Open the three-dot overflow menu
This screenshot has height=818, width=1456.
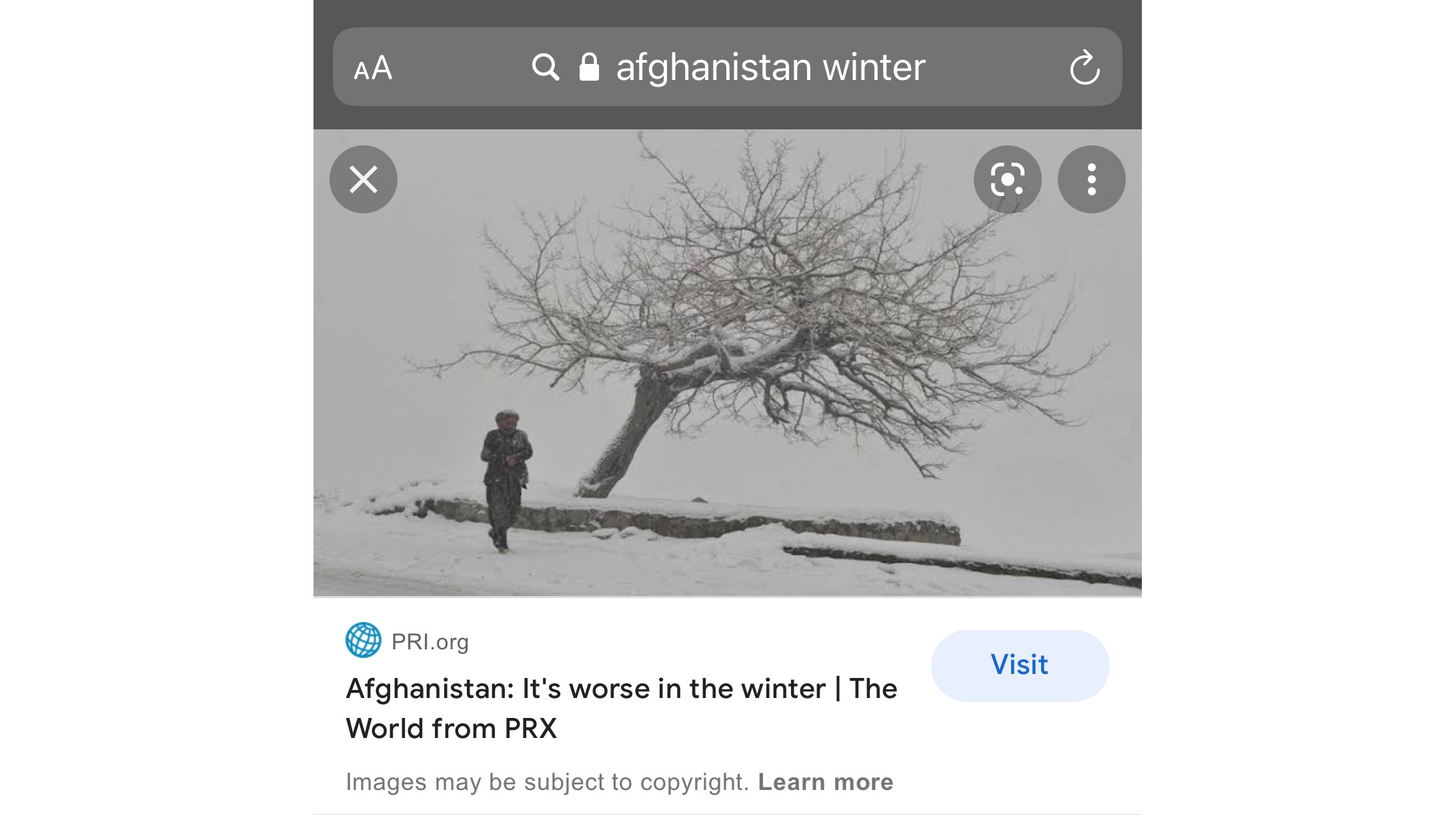pos(1091,179)
